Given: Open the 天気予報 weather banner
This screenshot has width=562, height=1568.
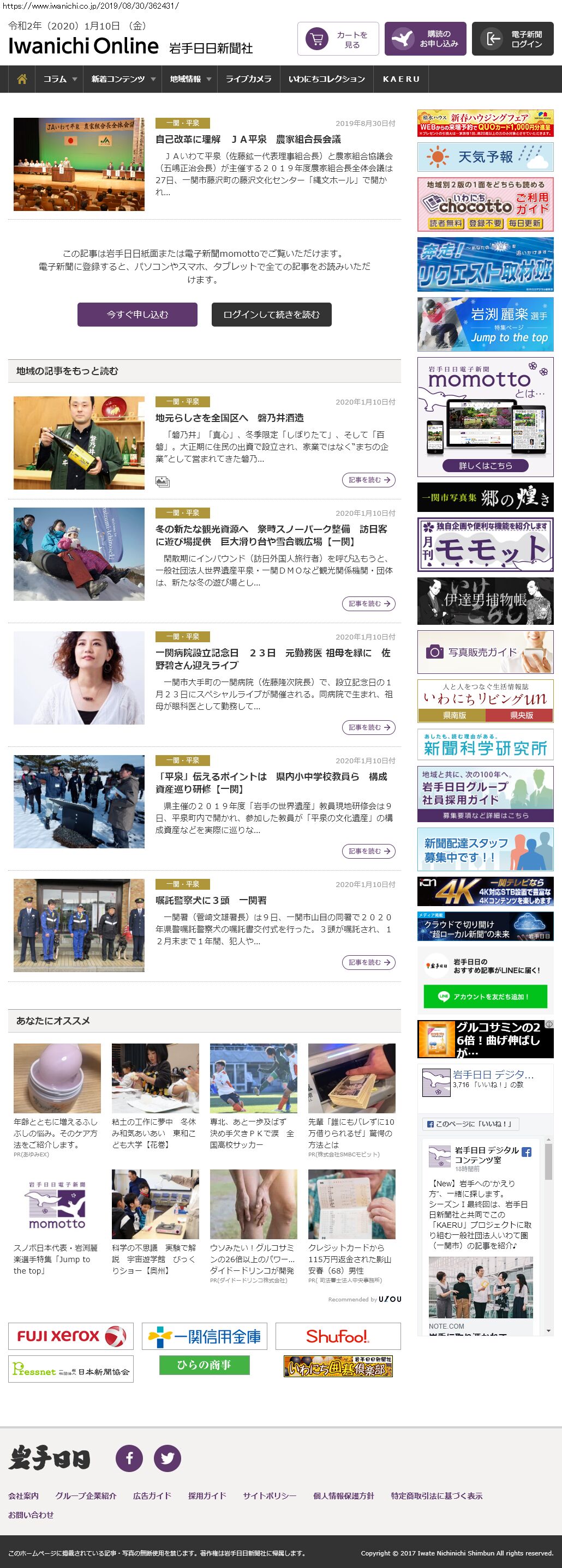Looking at the screenshot, I should (x=485, y=157).
